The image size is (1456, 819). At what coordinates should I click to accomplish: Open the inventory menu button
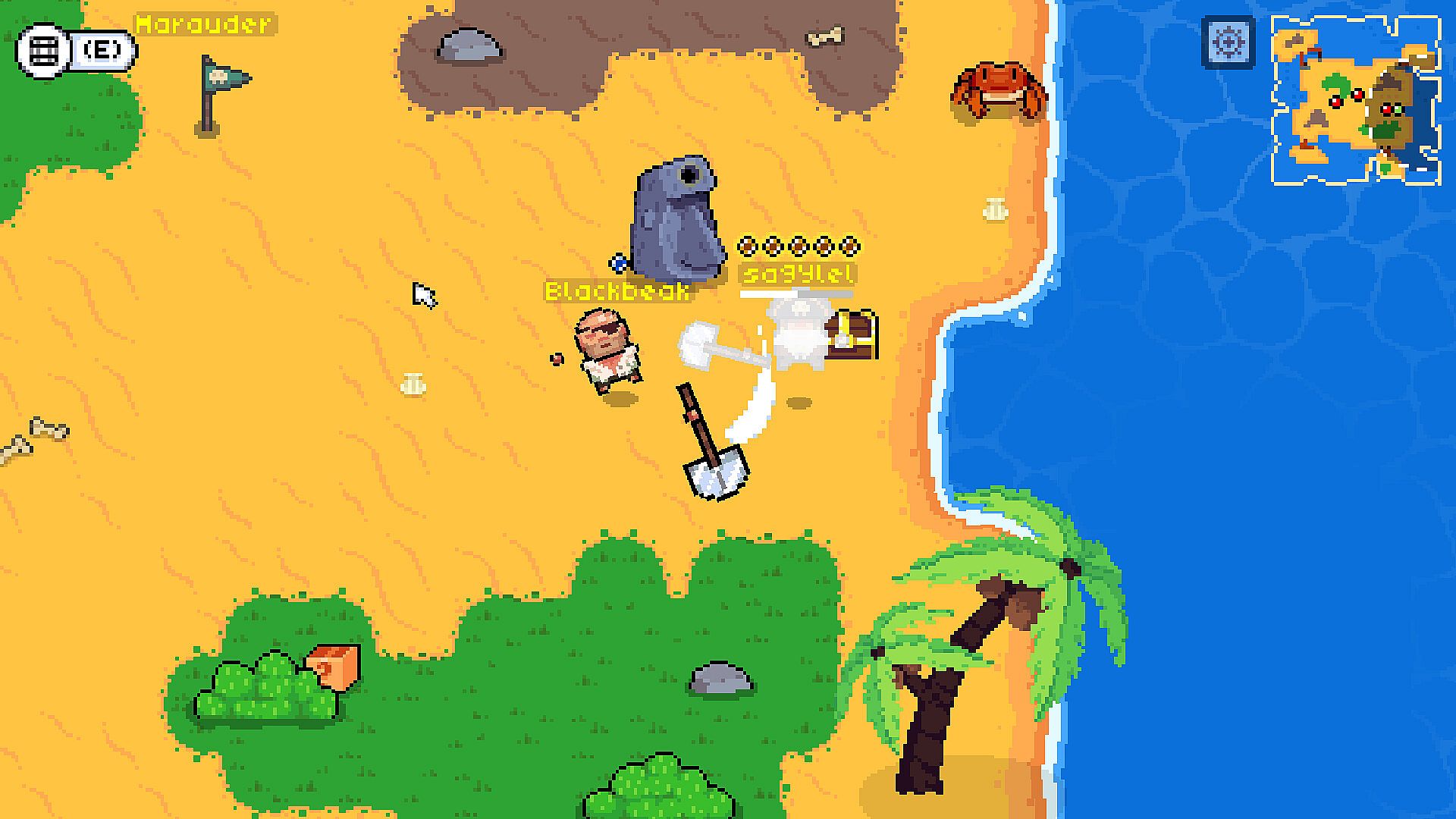click(43, 51)
